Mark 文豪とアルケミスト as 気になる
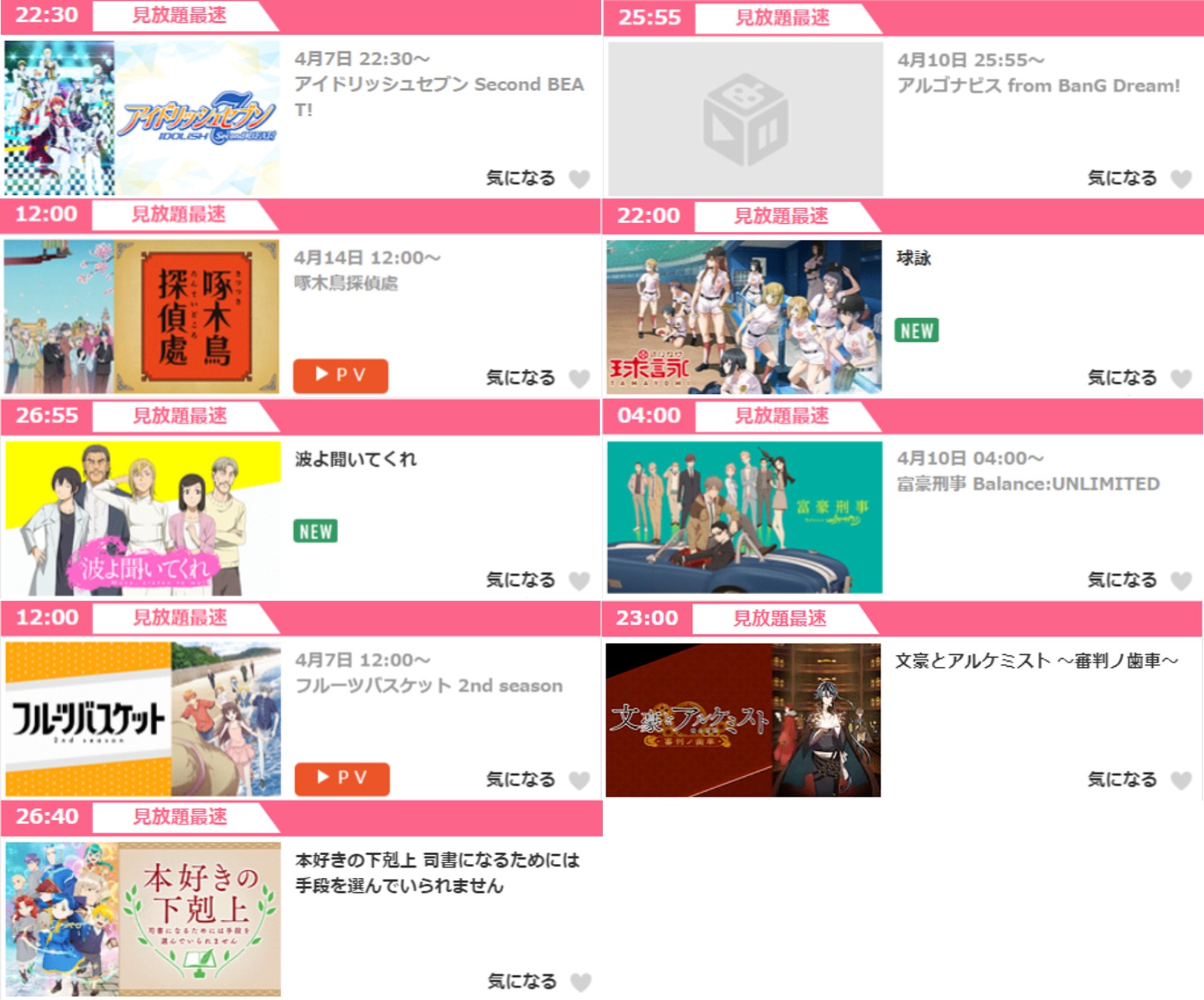Screen dimensions: 1204x1000 (1181, 780)
